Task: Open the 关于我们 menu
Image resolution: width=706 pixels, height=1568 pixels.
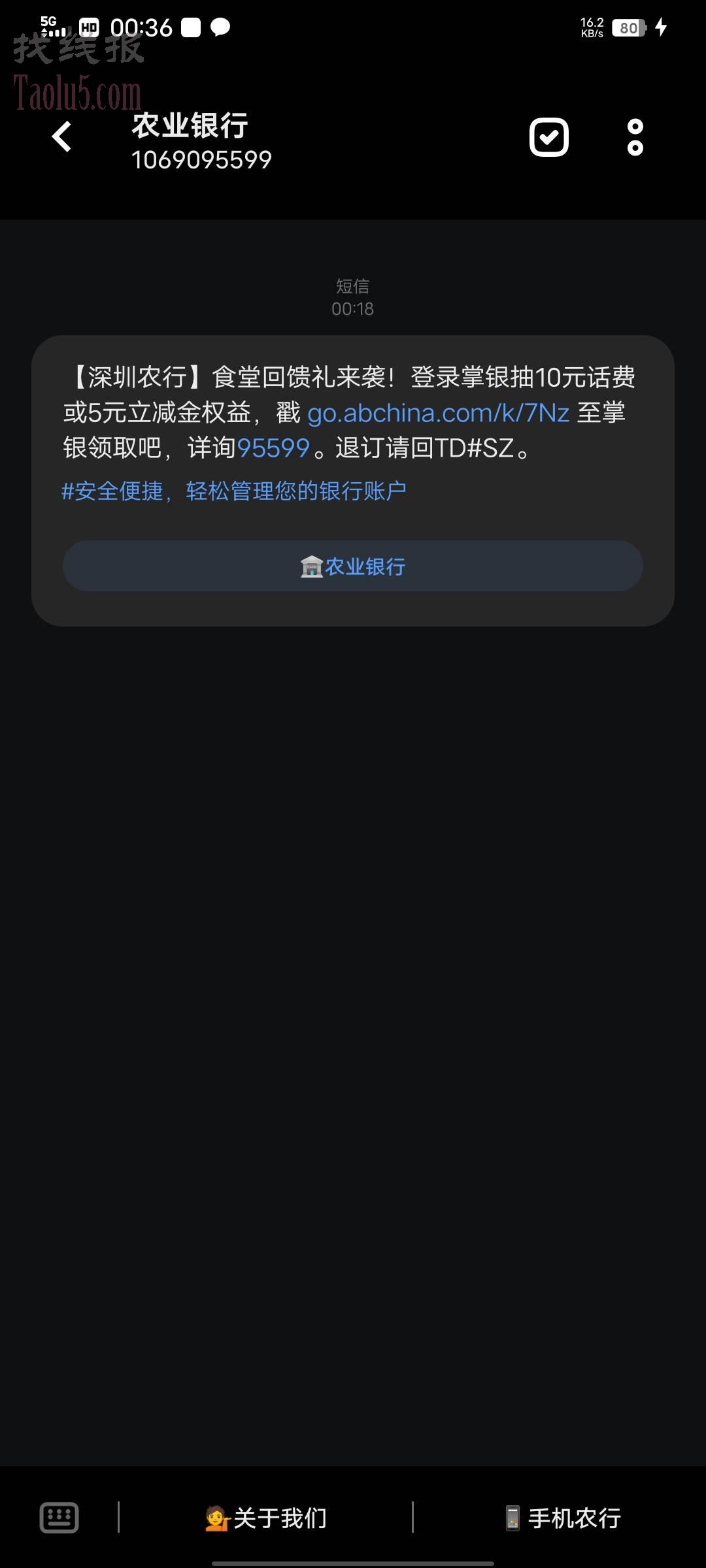Action: [265, 1518]
